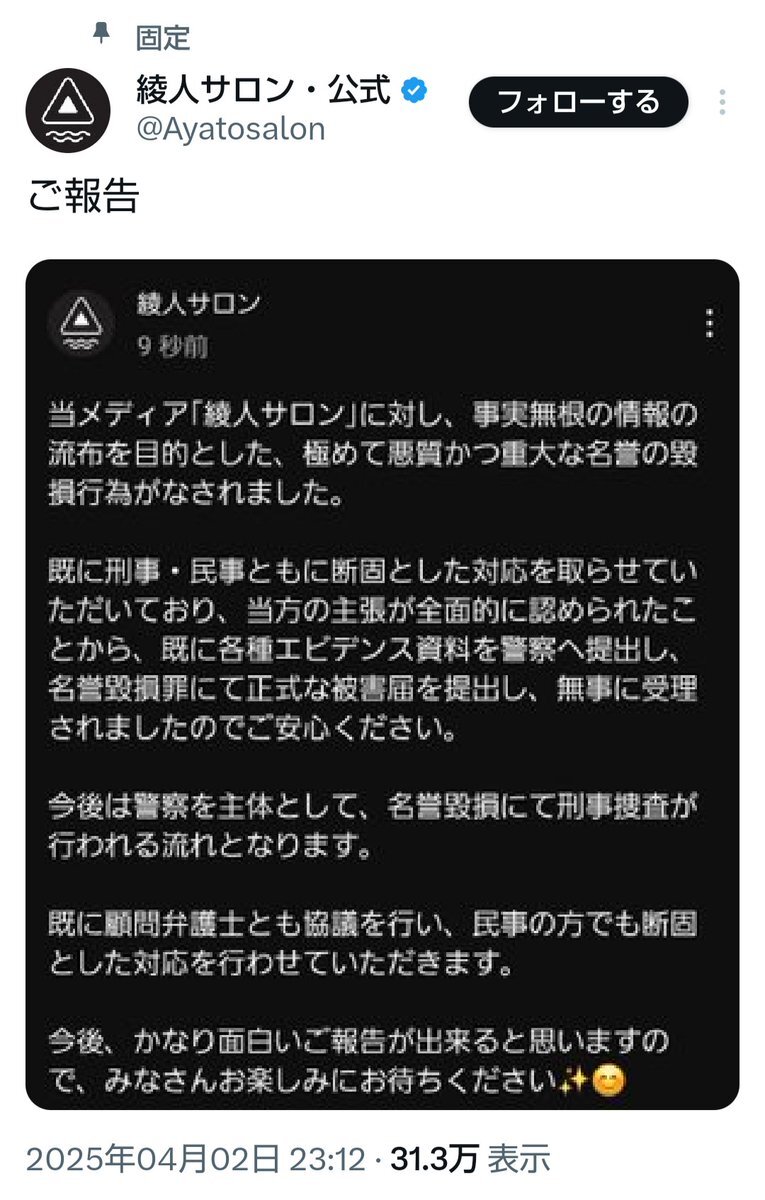Image resolution: width=765 pixels, height=1200 pixels.
Task: Open the tweet's overflow menu
Action: (x=723, y=103)
